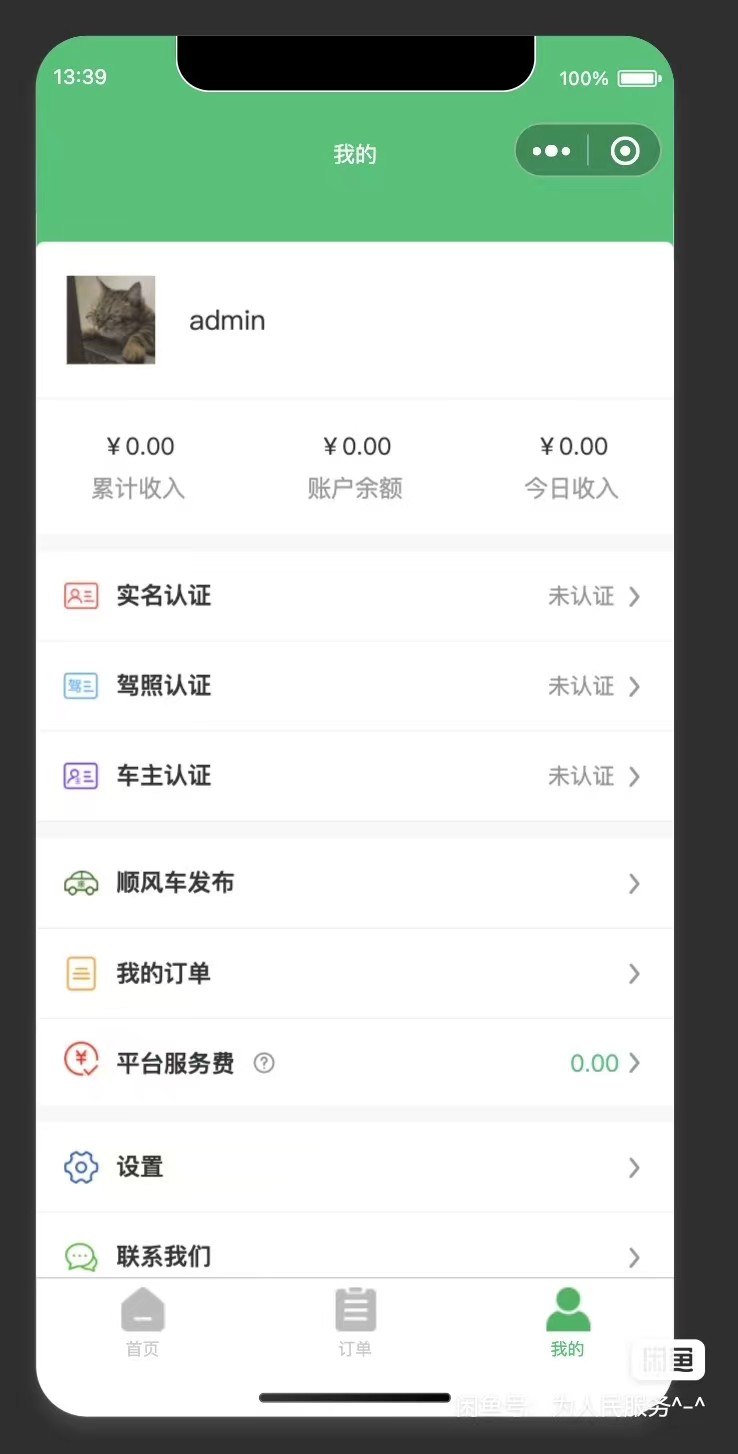Show help for 平台服务费 question mark
This screenshot has height=1454, width=738.
tap(264, 1063)
